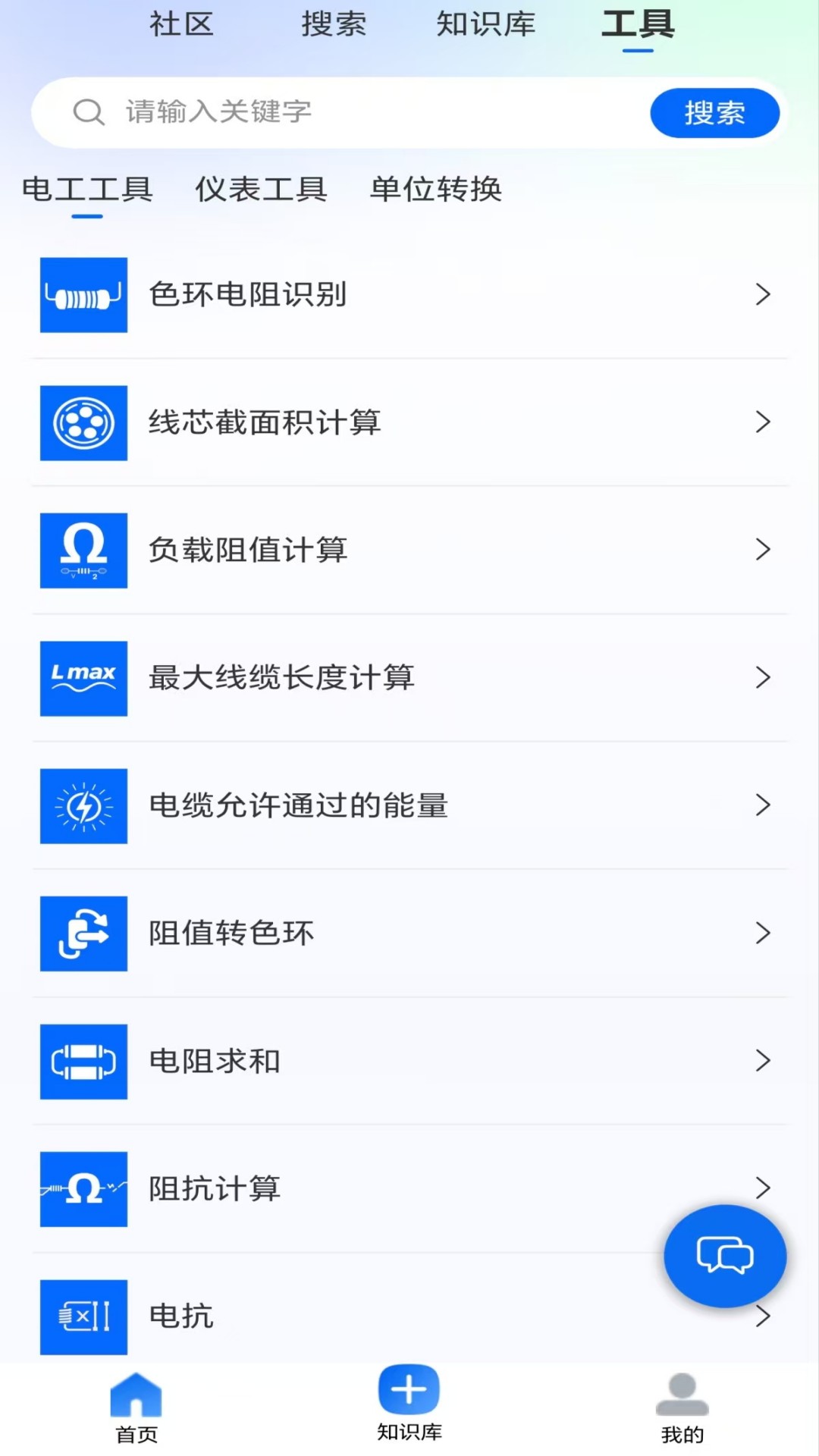The width and height of the screenshot is (819, 1456).
Task: Open the 色环电阻识别 resistor icon
Action: pos(83,295)
